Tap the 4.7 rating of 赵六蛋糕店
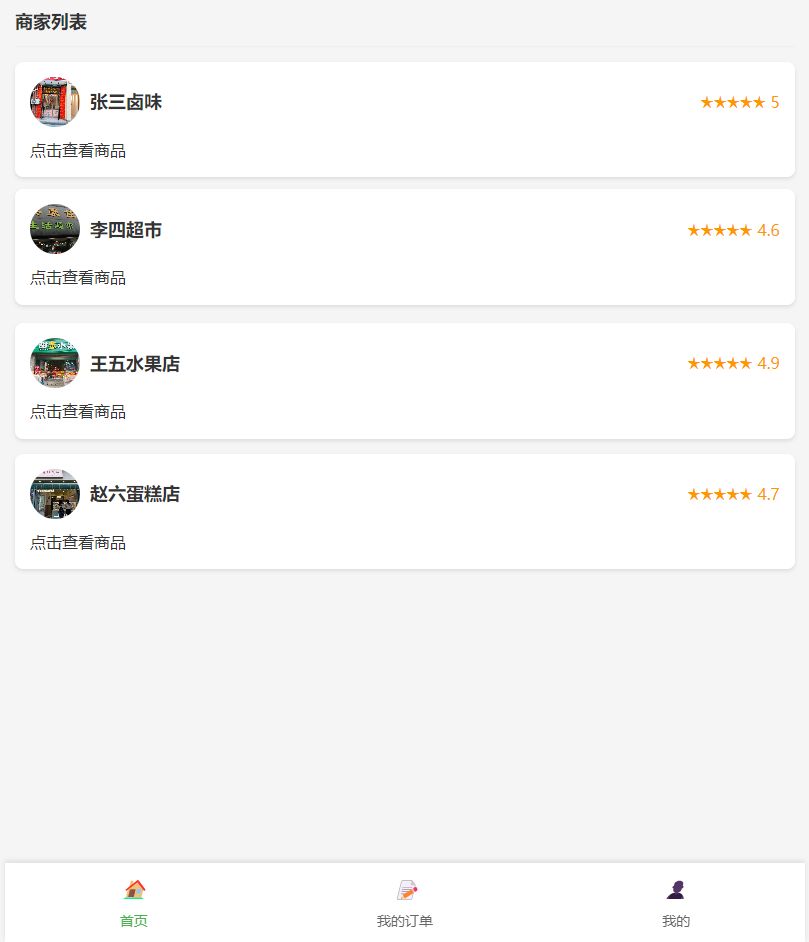This screenshot has width=809, height=942. [x=733, y=494]
